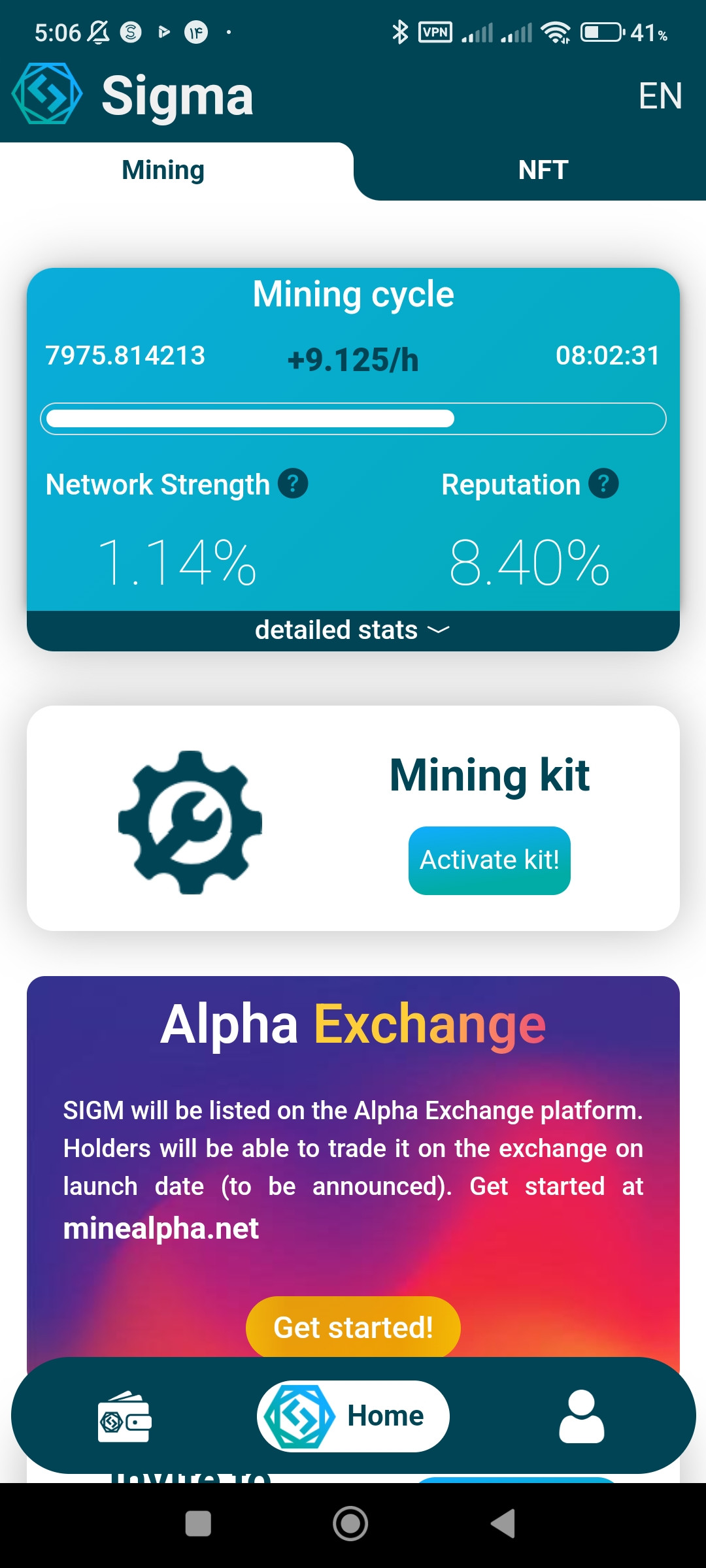706x1568 pixels.
Task: Switch to the NFT tab
Action: point(543,171)
